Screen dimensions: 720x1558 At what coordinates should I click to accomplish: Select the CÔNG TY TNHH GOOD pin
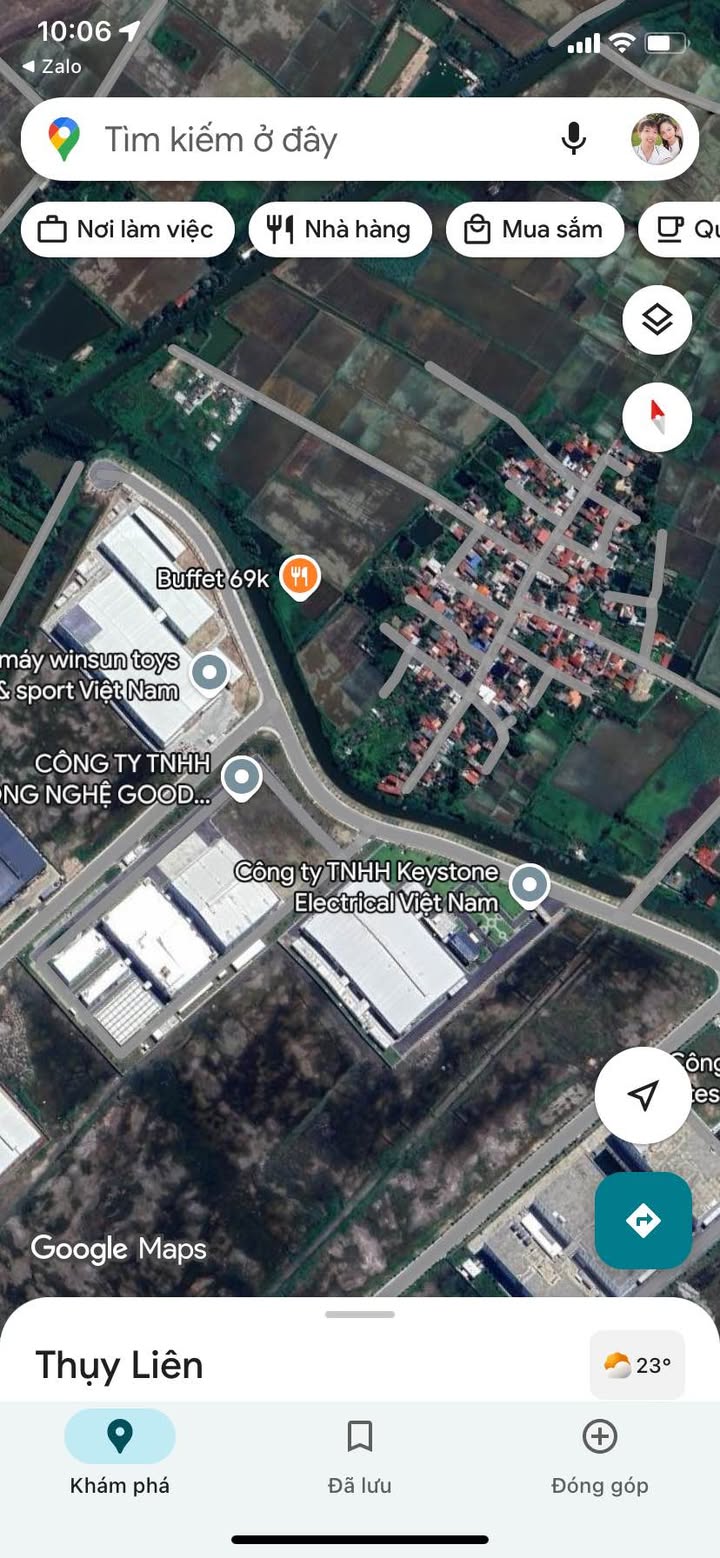point(241,777)
